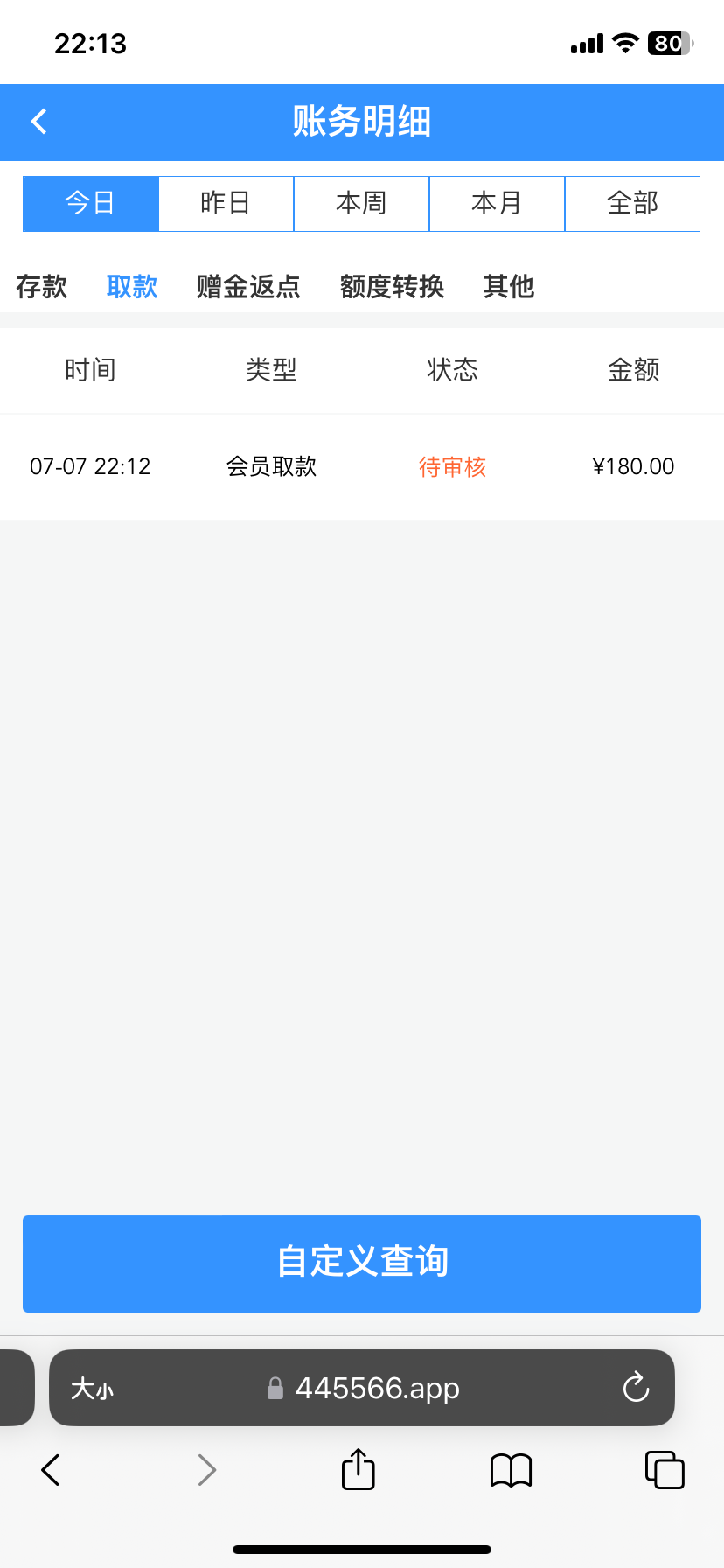
Task: Tap the 本周 filter option
Action: point(361,203)
